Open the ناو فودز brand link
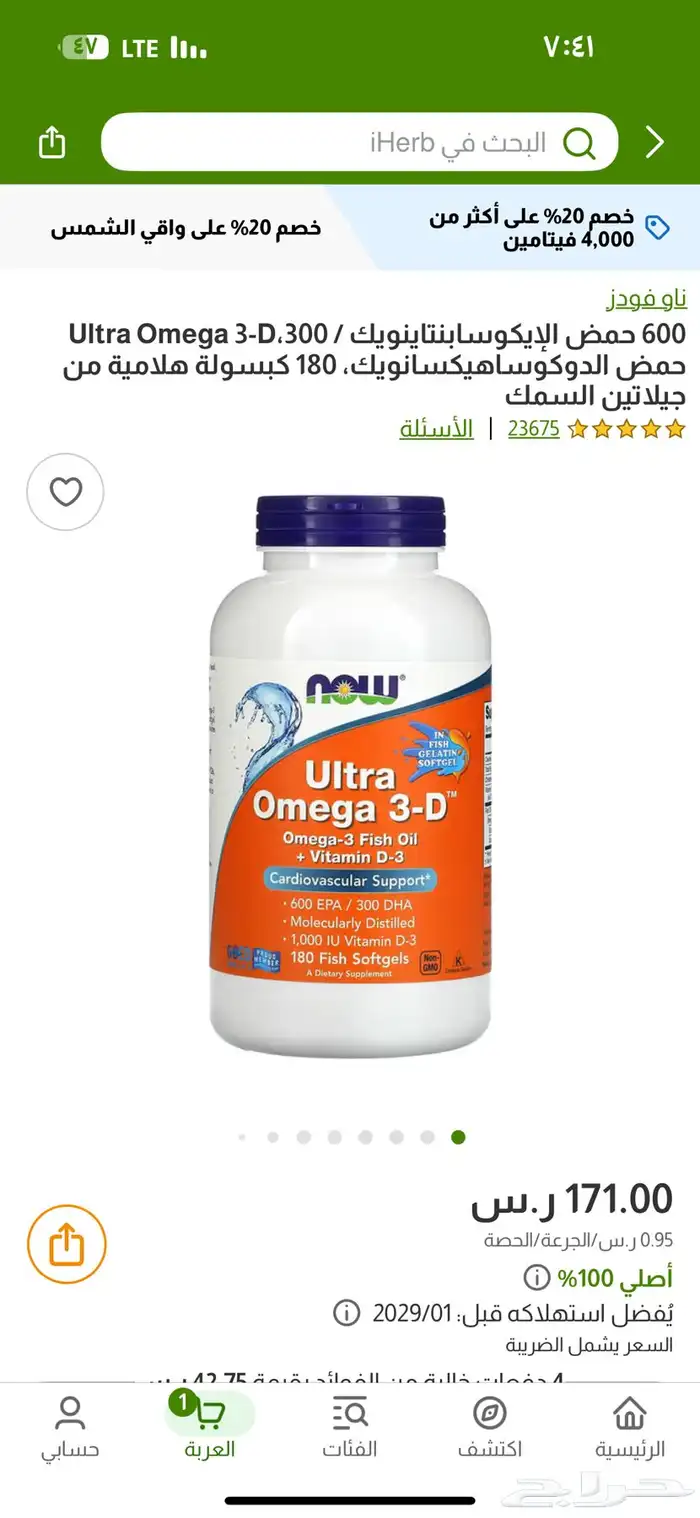The image size is (700, 1518). (646, 298)
